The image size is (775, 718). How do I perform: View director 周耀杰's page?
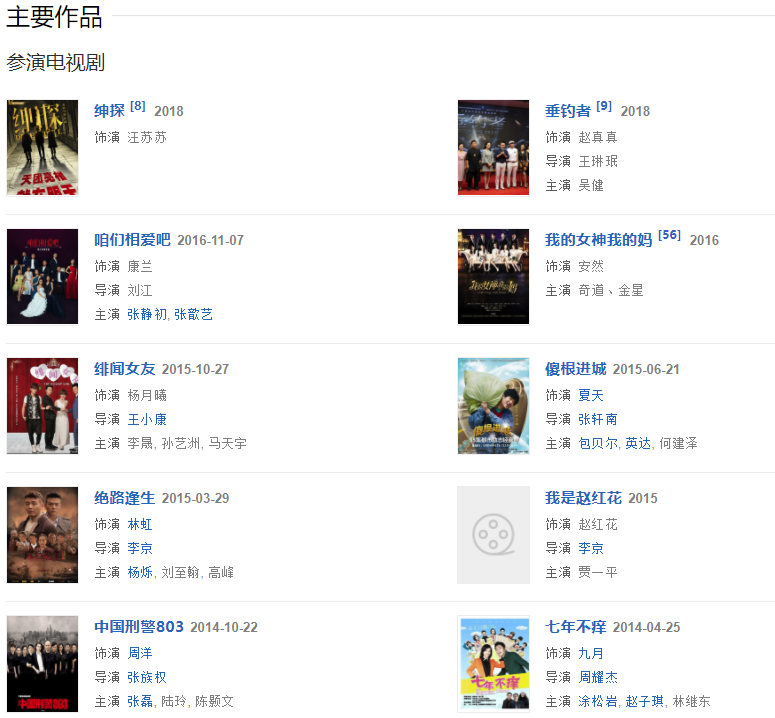[597, 677]
